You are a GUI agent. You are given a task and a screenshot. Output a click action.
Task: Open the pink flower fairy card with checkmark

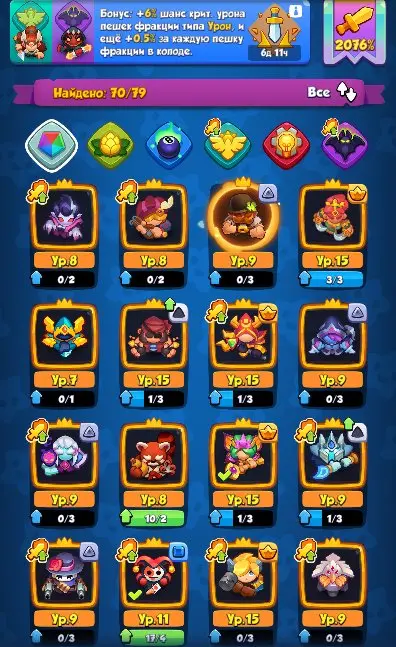[x=243, y=473]
